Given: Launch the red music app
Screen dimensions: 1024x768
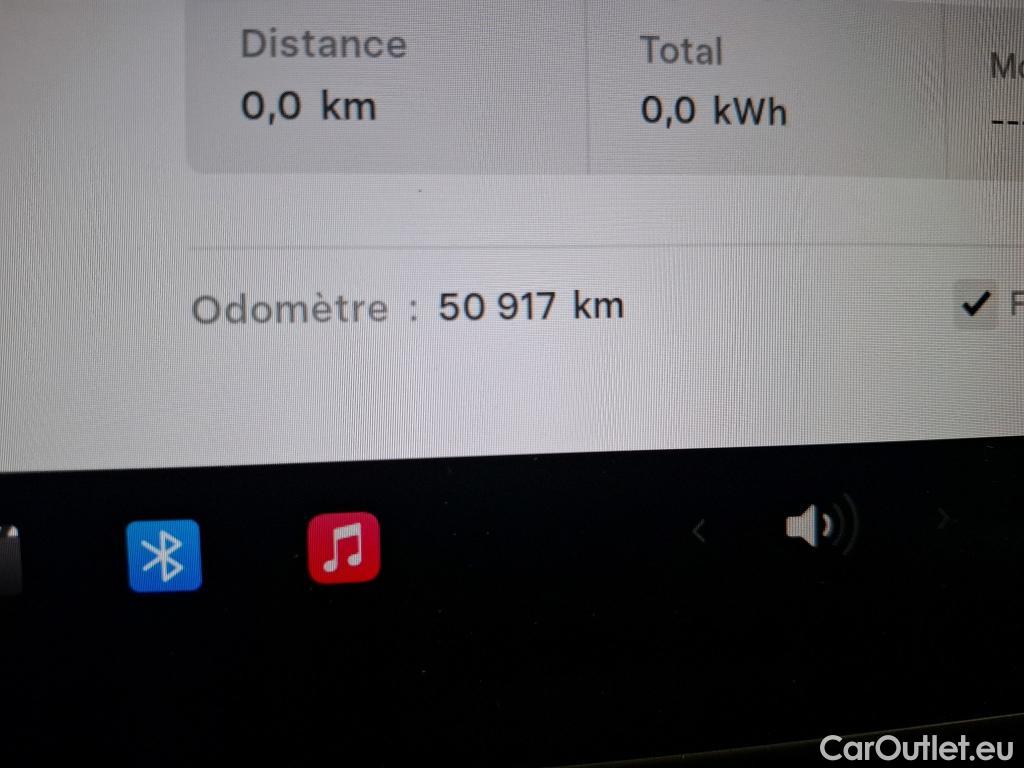Looking at the screenshot, I should pos(344,548).
